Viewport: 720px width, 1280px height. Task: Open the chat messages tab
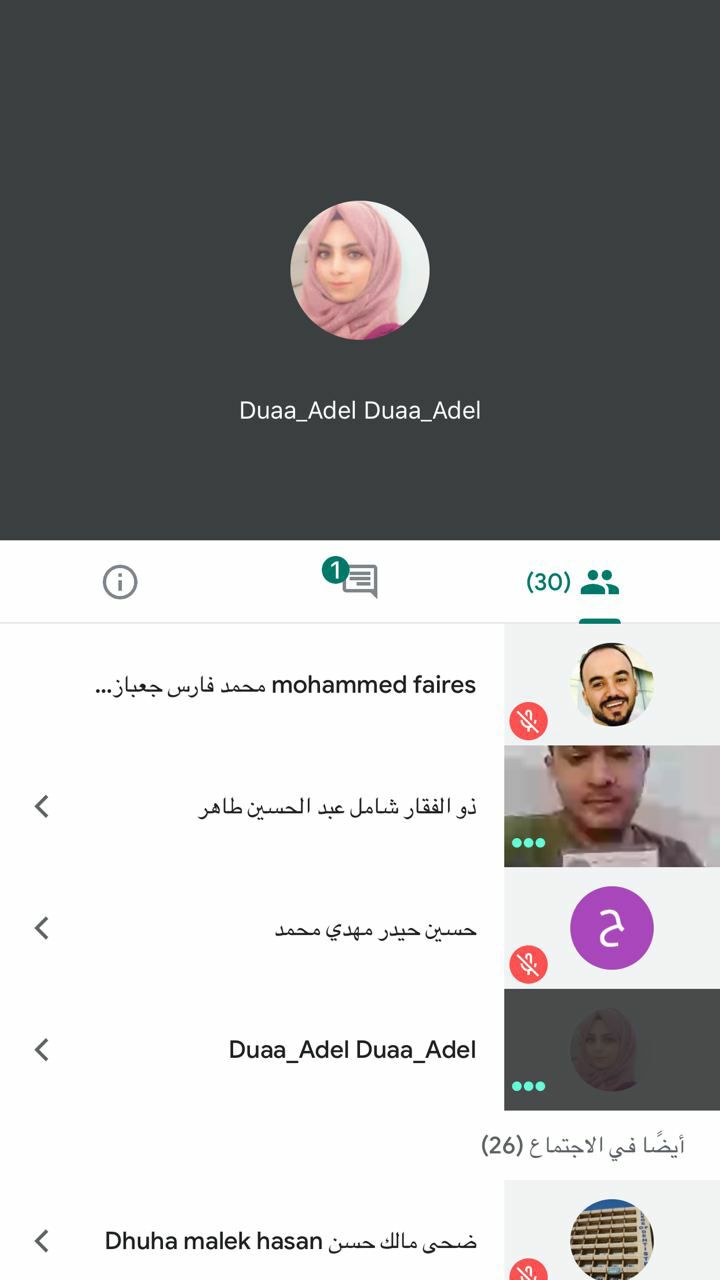pyautogui.click(x=358, y=581)
